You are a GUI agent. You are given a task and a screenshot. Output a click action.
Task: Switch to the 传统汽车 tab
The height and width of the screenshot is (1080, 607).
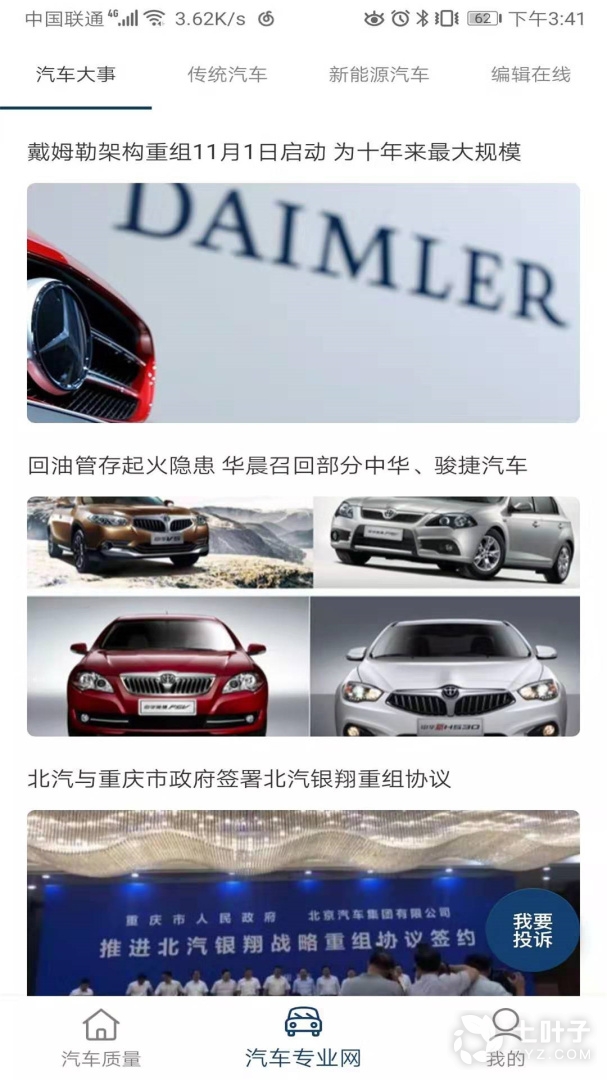click(227, 74)
